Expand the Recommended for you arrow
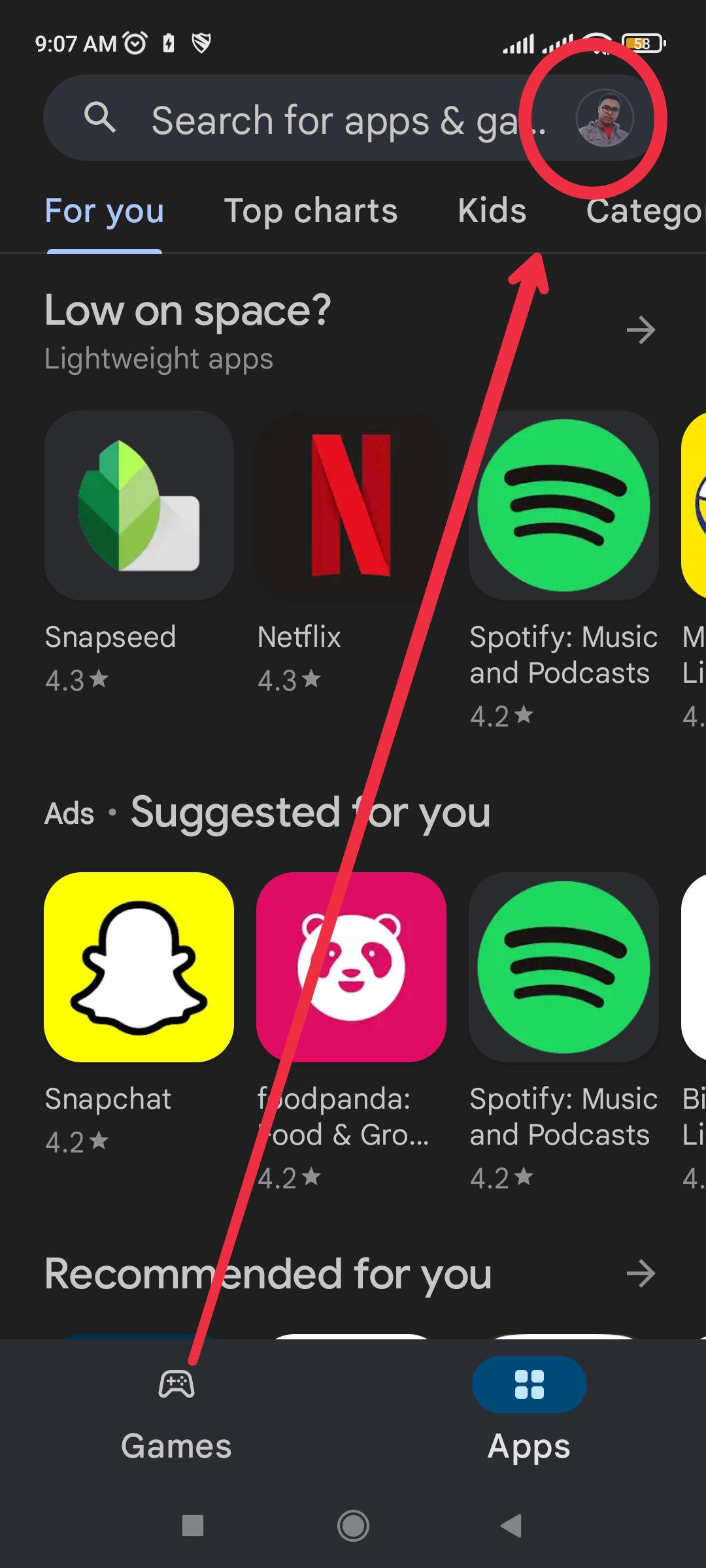706x1568 pixels. point(641,1273)
